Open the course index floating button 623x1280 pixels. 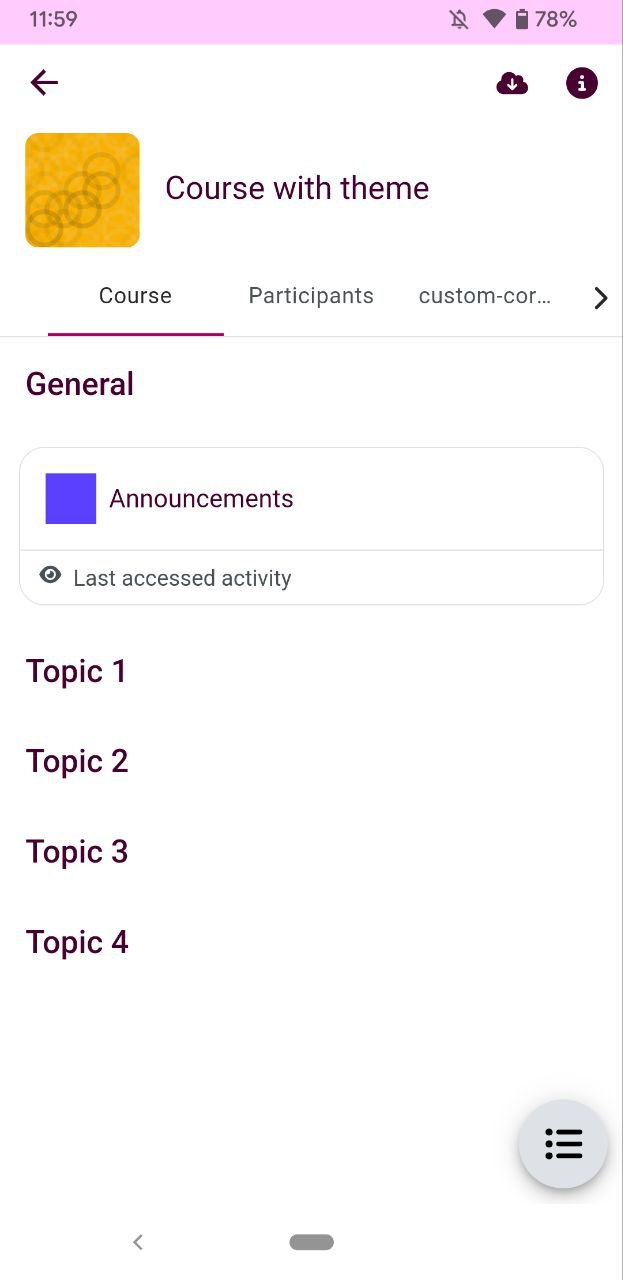click(x=563, y=1144)
